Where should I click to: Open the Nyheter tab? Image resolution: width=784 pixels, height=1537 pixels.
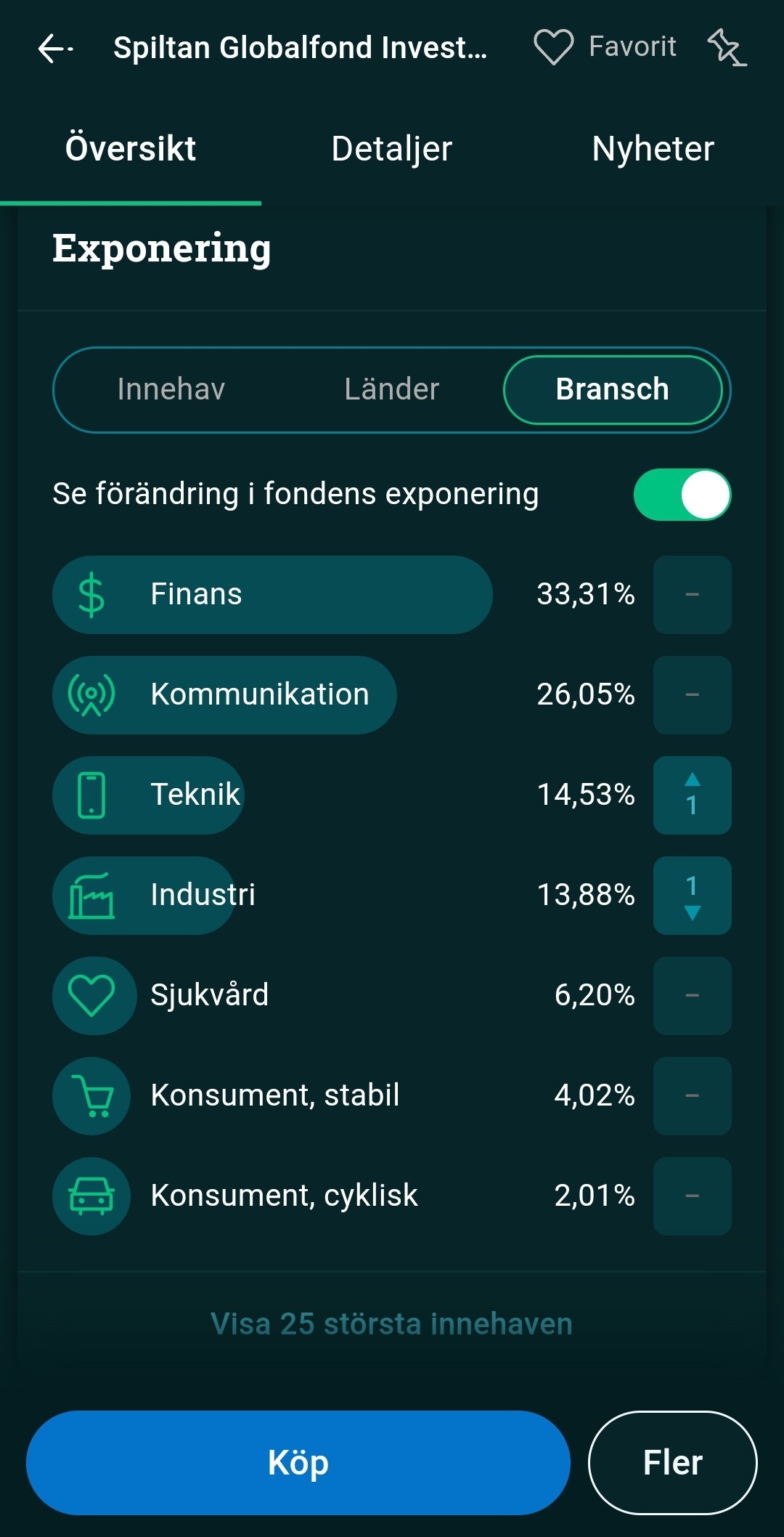[653, 149]
